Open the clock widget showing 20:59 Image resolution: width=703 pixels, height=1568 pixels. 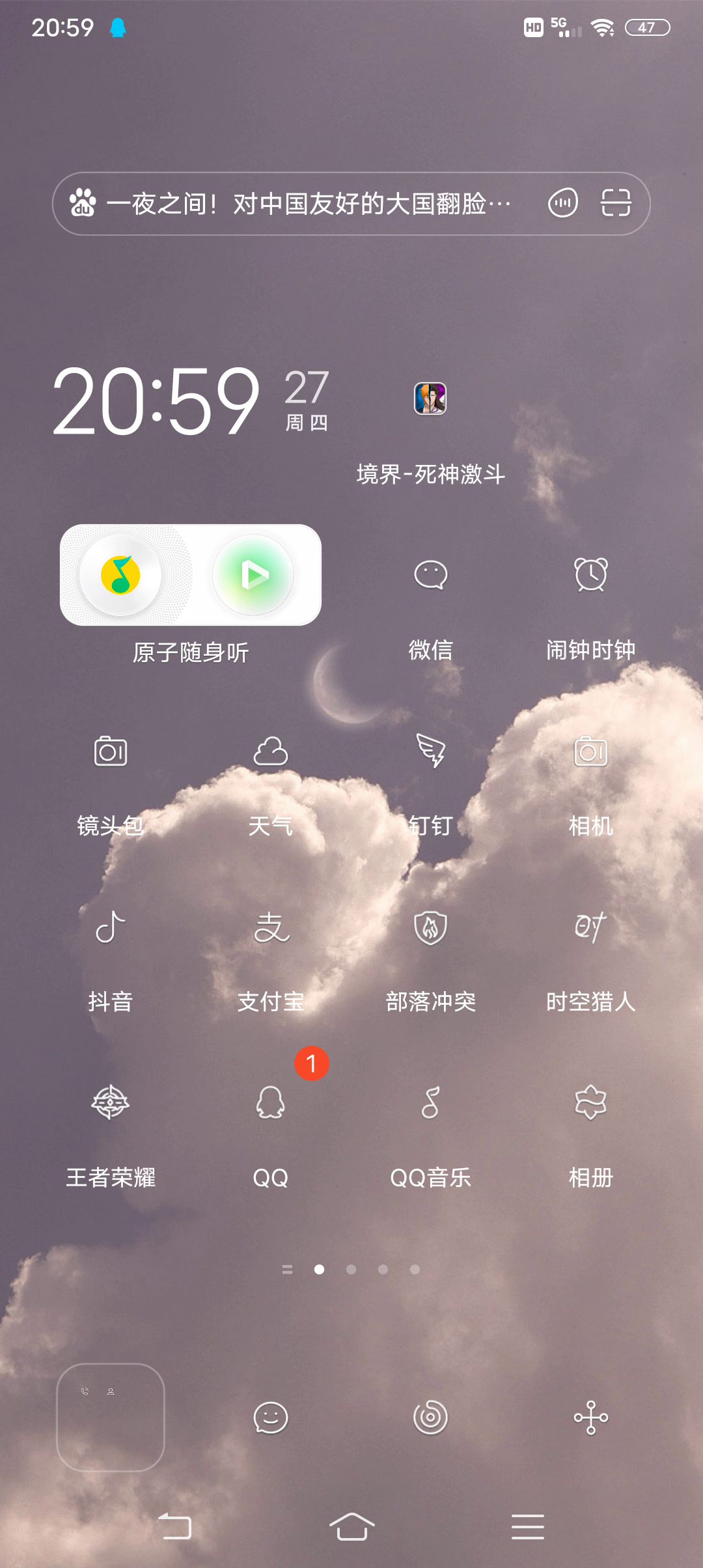(x=156, y=401)
